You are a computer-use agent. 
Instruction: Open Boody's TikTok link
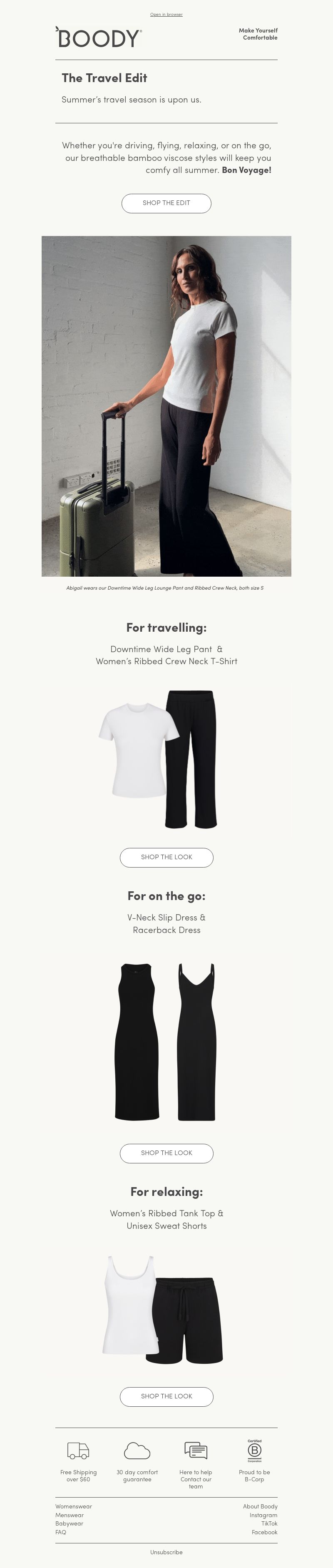[x=269, y=1523]
